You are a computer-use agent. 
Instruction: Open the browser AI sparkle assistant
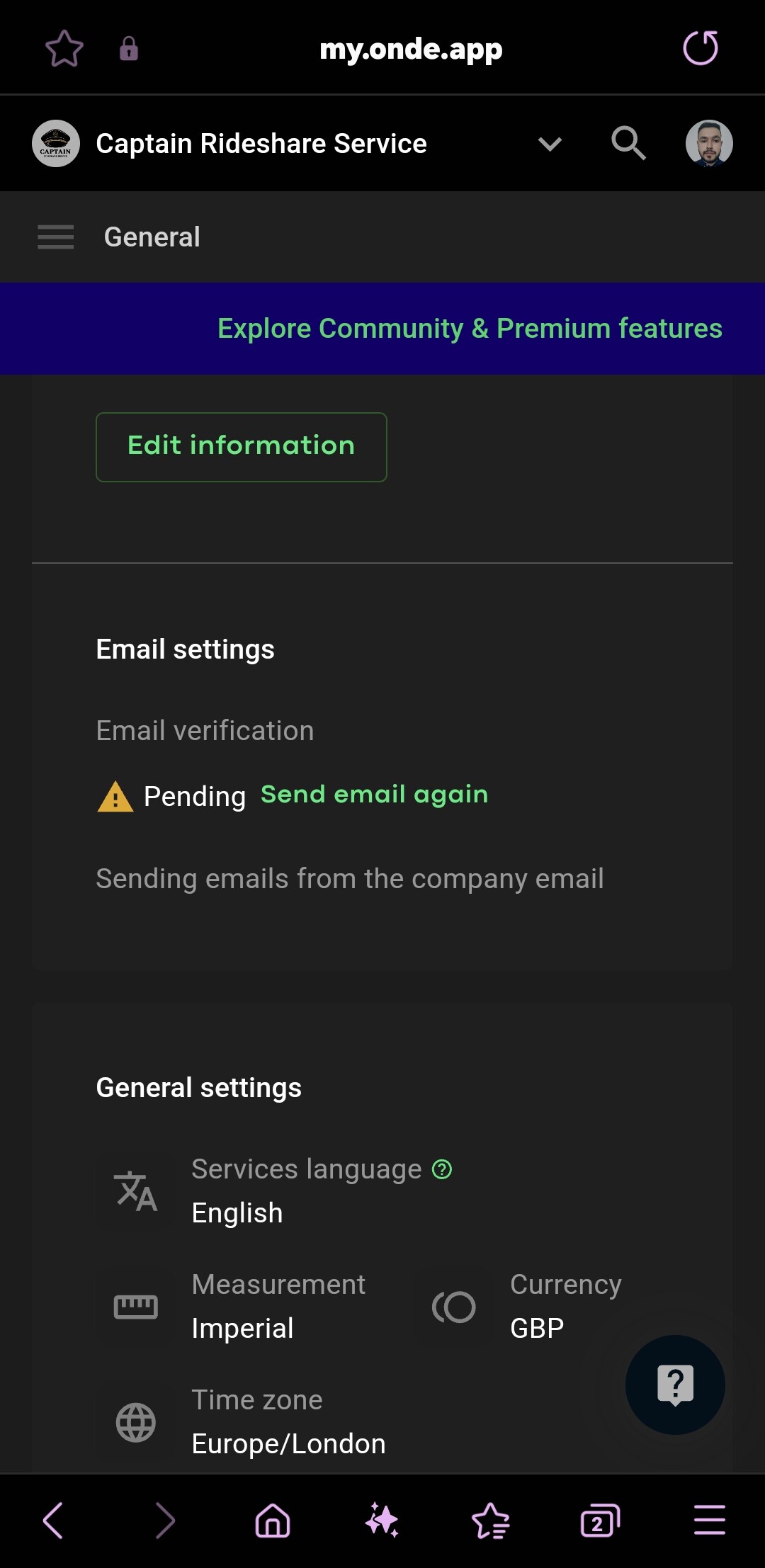[382, 1521]
